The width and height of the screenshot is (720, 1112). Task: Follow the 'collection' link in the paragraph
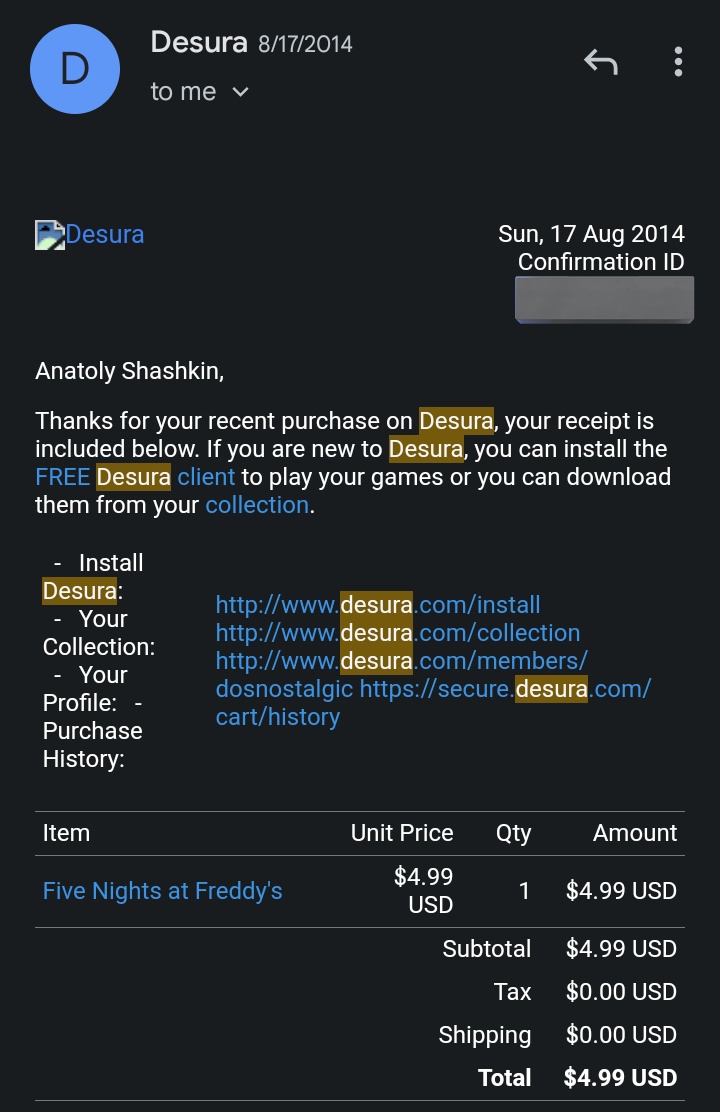click(257, 505)
